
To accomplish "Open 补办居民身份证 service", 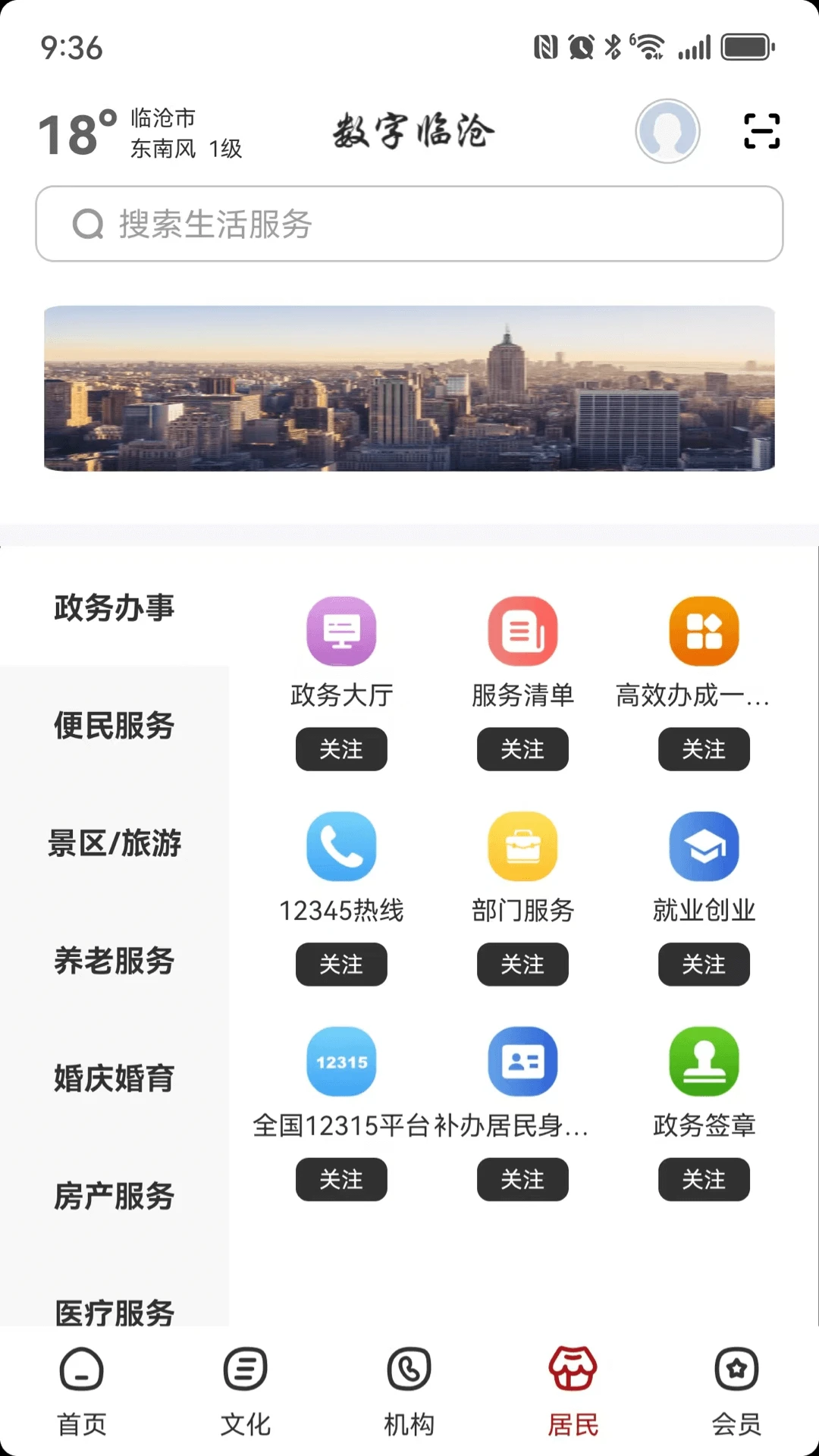I will coord(522,1062).
